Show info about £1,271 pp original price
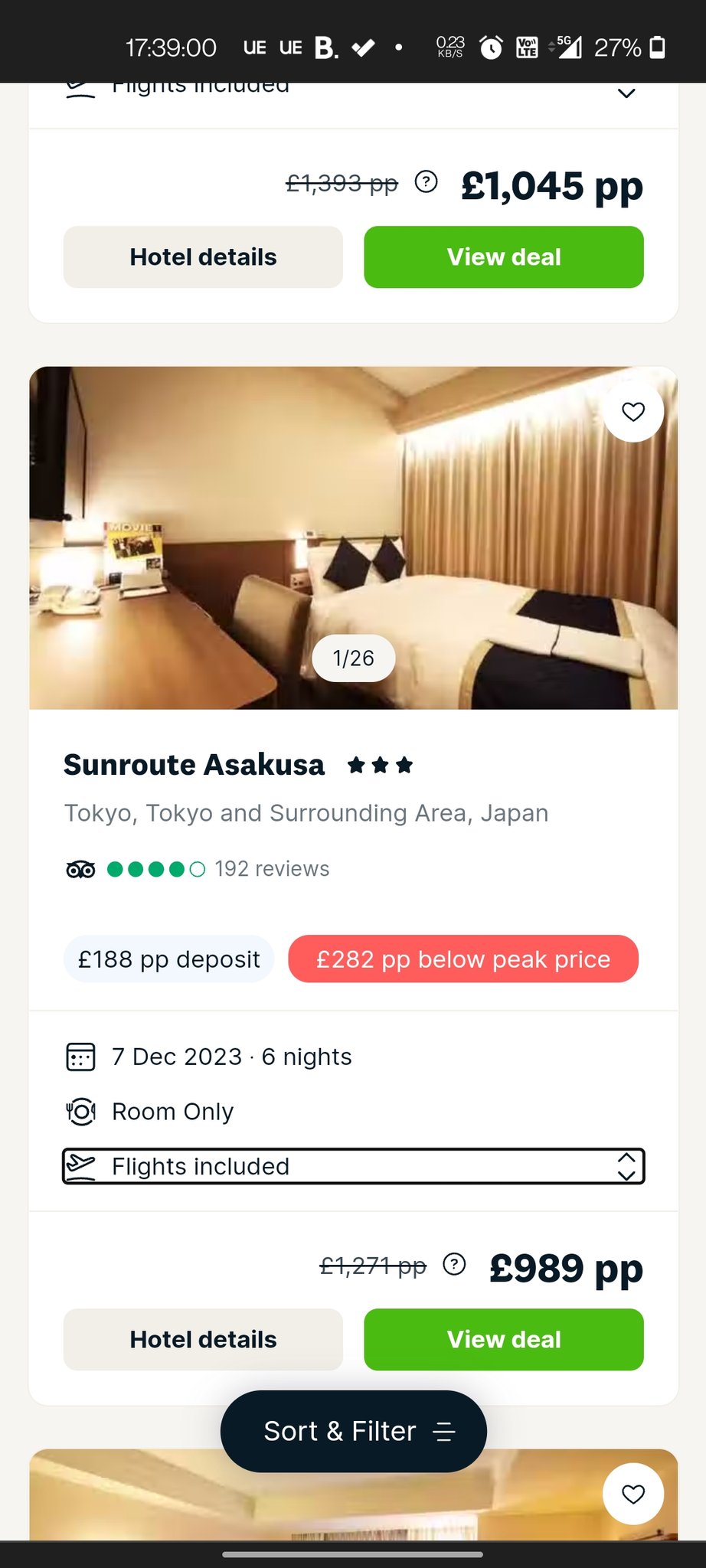Viewport: 706px width, 1568px height. 454,1264
